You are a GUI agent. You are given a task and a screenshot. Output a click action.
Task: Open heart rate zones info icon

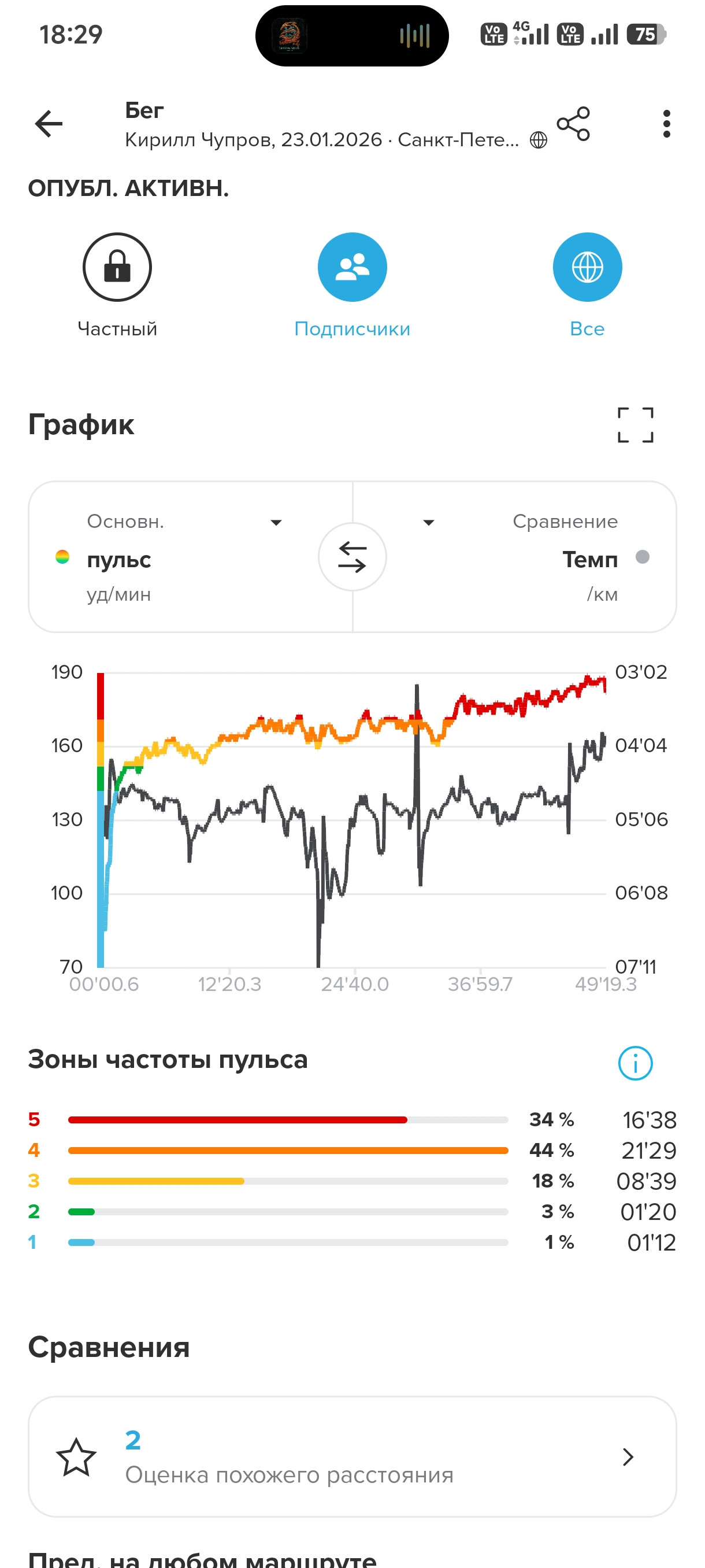pyautogui.click(x=635, y=1063)
